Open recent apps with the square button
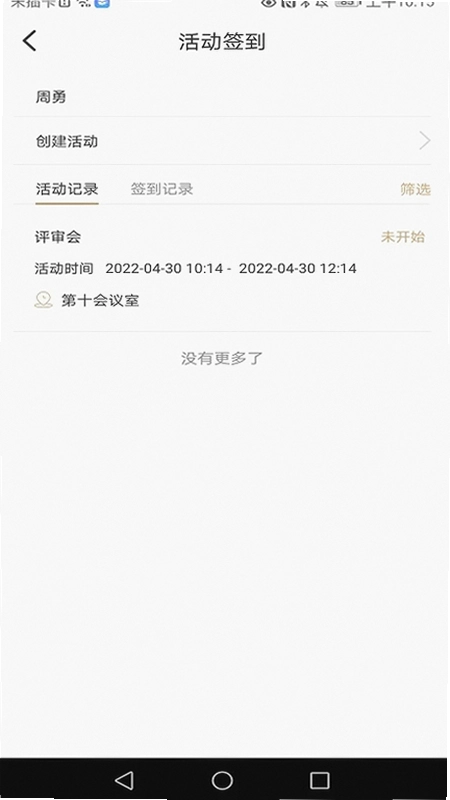The height and width of the screenshot is (800, 450). (319, 780)
